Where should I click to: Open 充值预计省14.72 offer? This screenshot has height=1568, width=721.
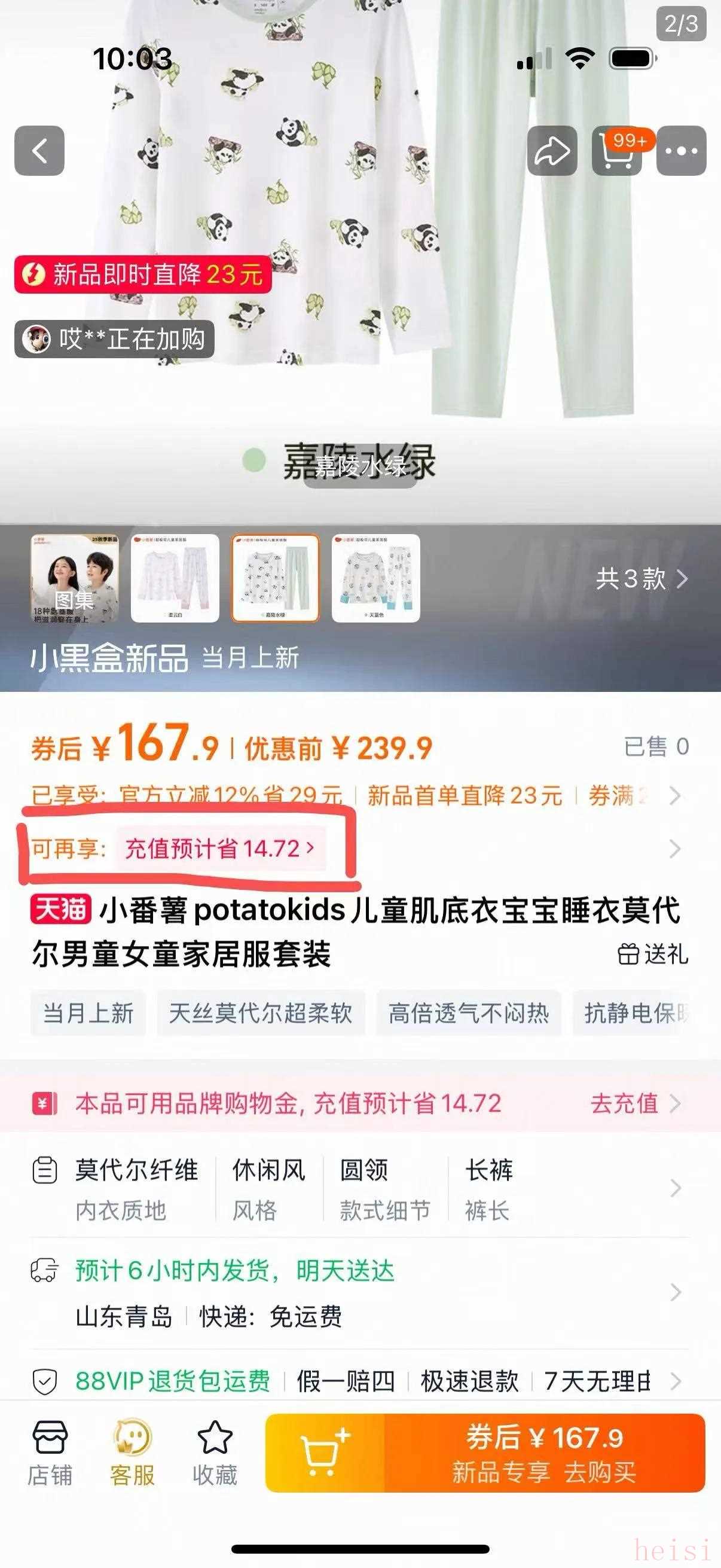220,849
